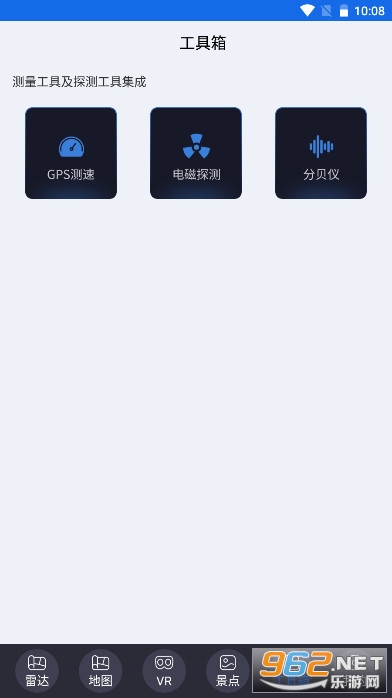Image resolution: width=392 pixels, height=698 pixels.
Task: Launch the 电磁探测 tool
Action: (196, 153)
